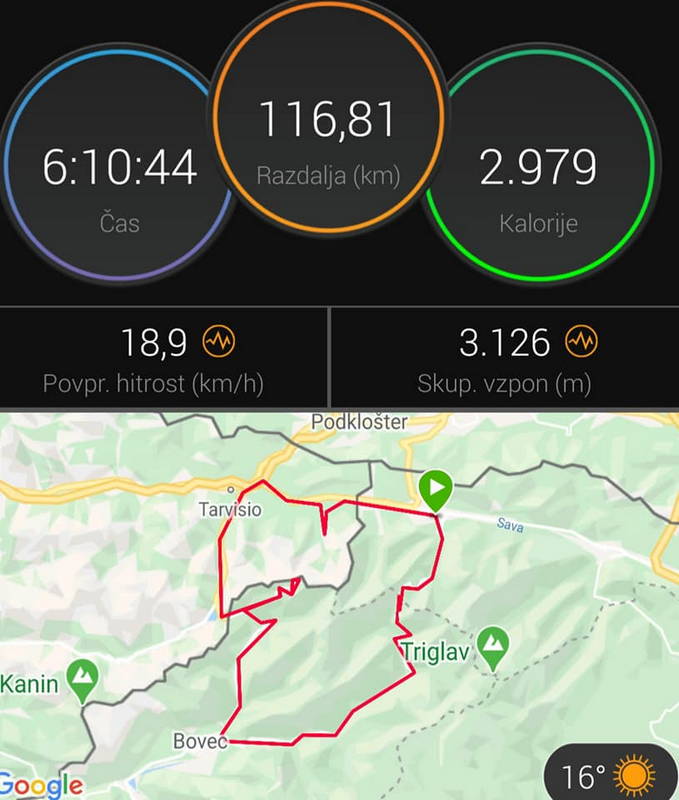Open the chart icon beside average speed 18,9
The height and width of the screenshot is (800, 679).
coord(219,343)
